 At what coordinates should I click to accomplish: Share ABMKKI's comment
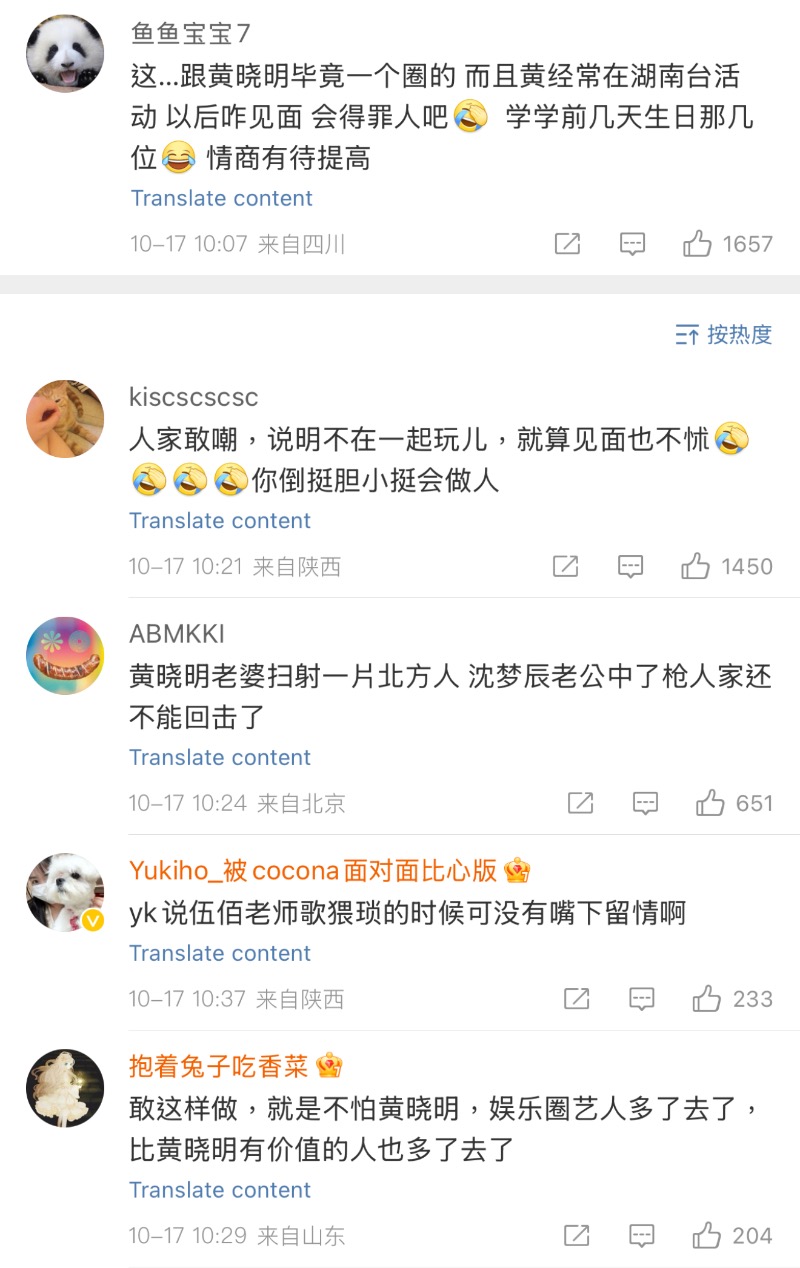(x=580, y=802)
